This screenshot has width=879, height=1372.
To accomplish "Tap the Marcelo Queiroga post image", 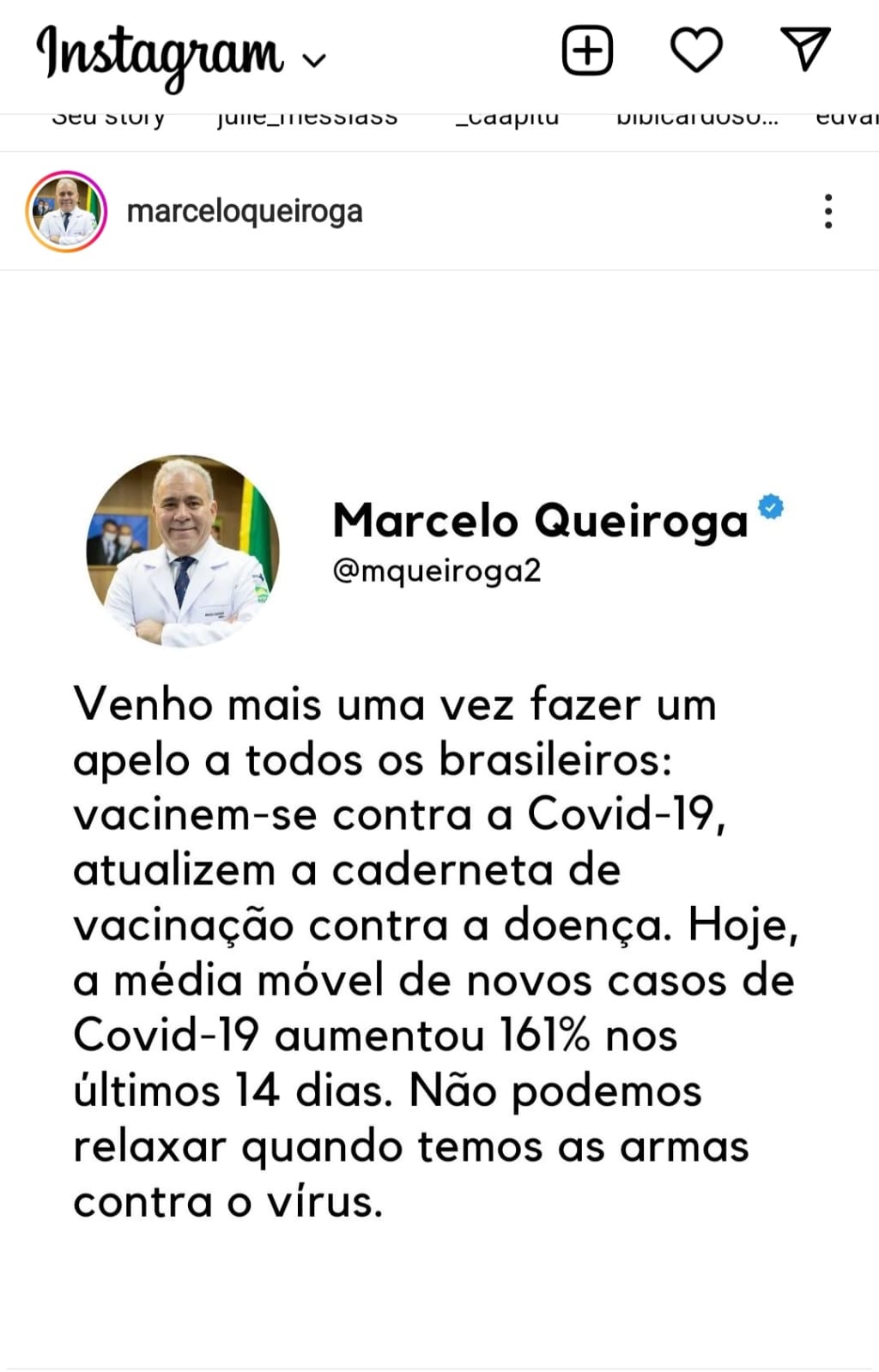I will 438,815.
